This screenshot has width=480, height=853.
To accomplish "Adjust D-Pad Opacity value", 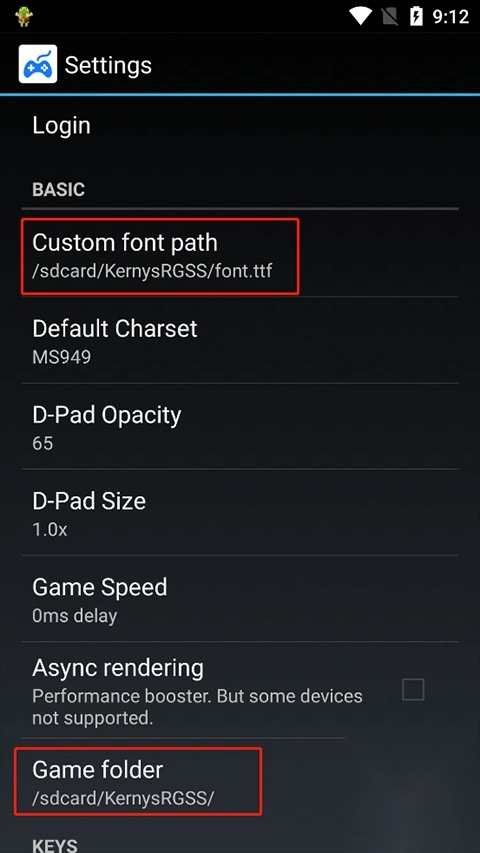I will [239, 426].
